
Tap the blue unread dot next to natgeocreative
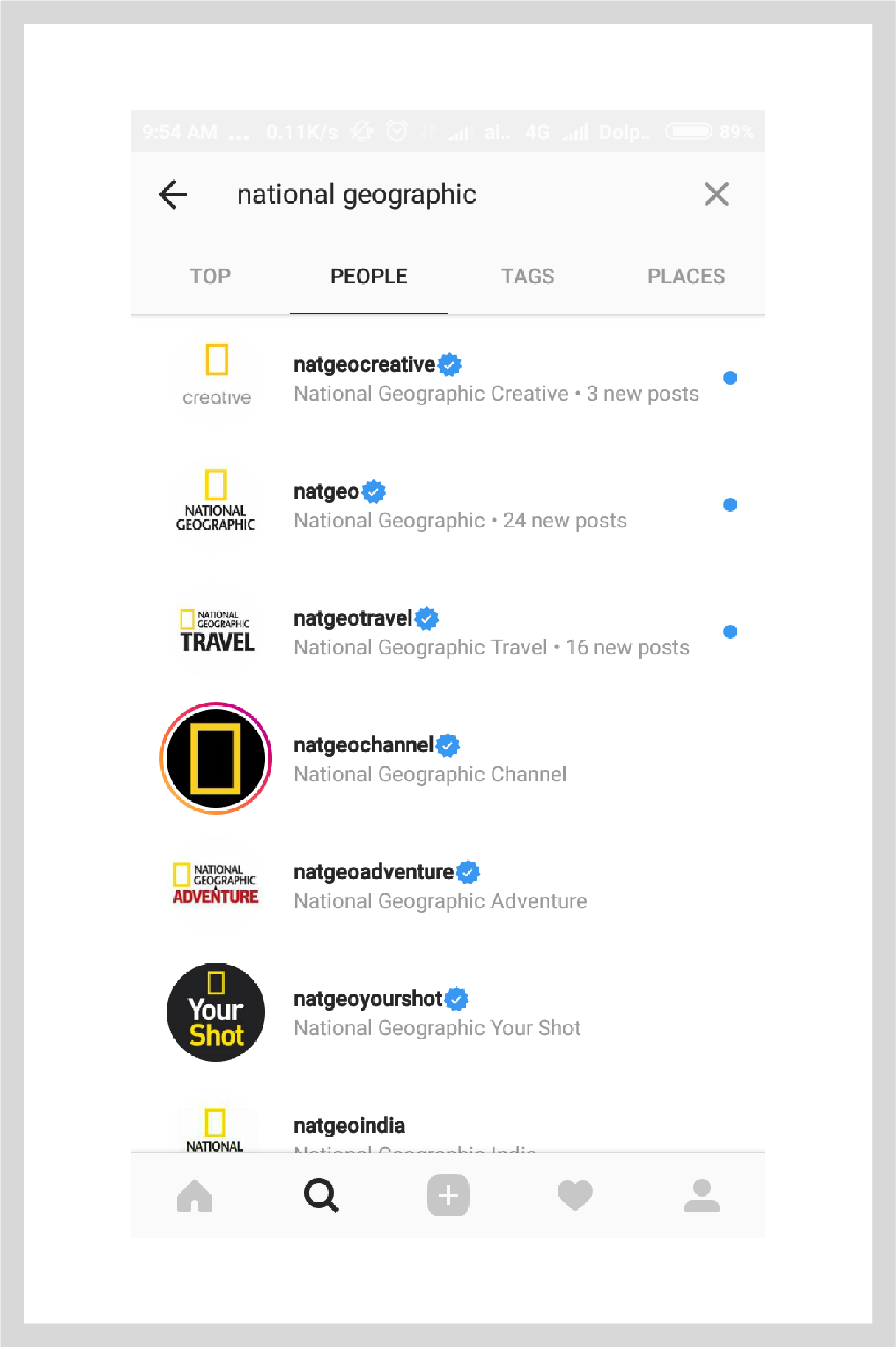point(730,379)
